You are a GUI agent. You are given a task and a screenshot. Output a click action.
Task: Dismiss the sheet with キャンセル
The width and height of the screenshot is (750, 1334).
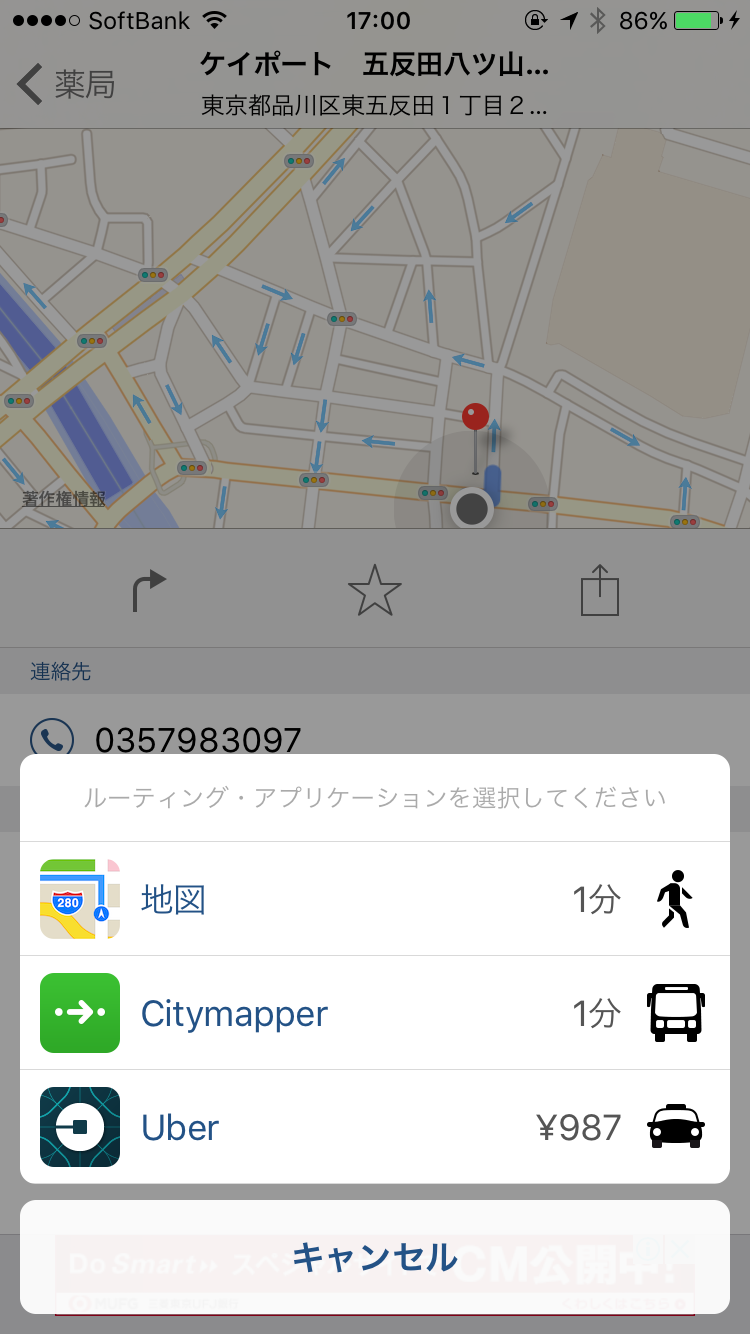[375, 1257]
